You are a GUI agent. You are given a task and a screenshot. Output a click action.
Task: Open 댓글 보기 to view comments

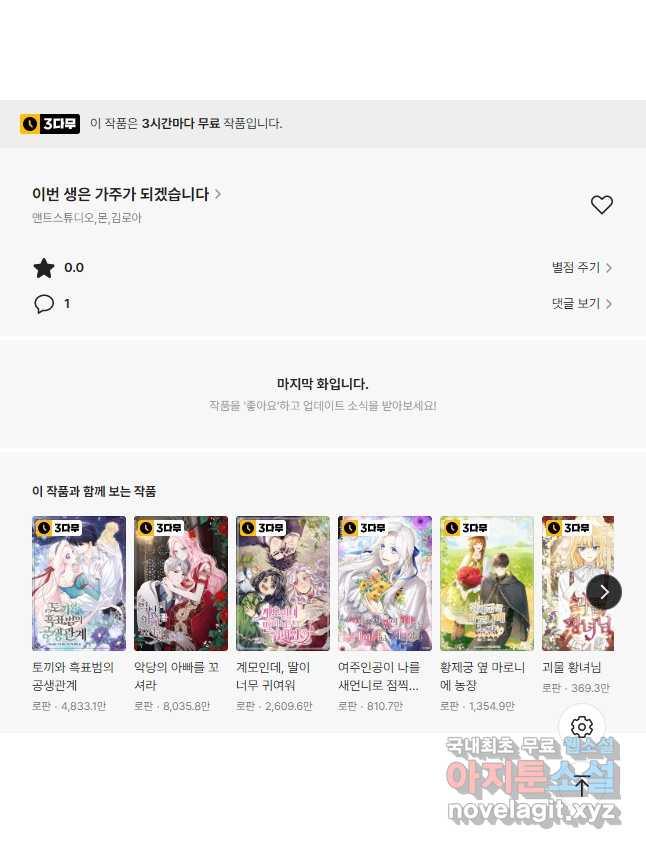click(581, 304)
